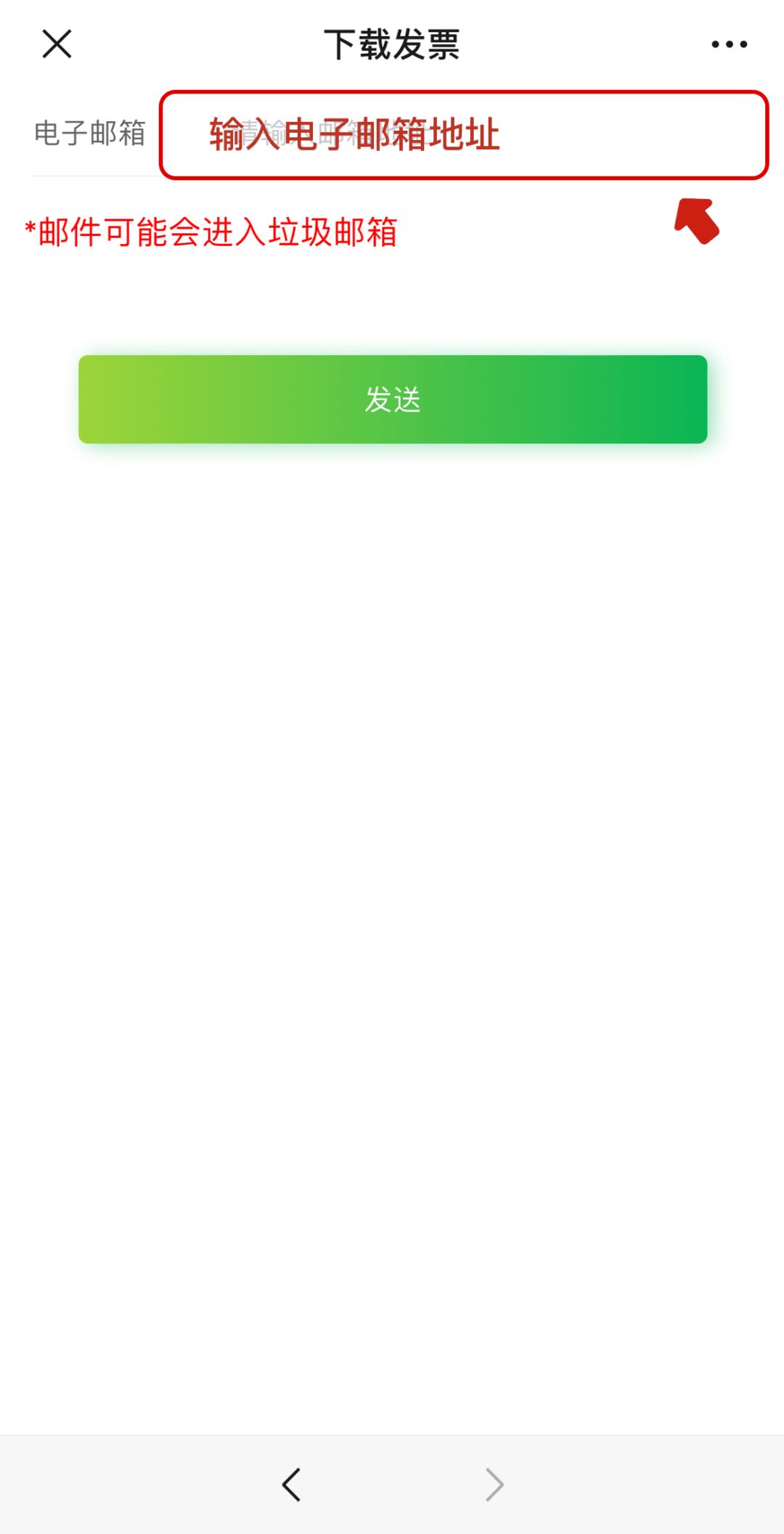Go back with the bottom left arrow
Screen dimensions: 784x1534
point(292,1484)
